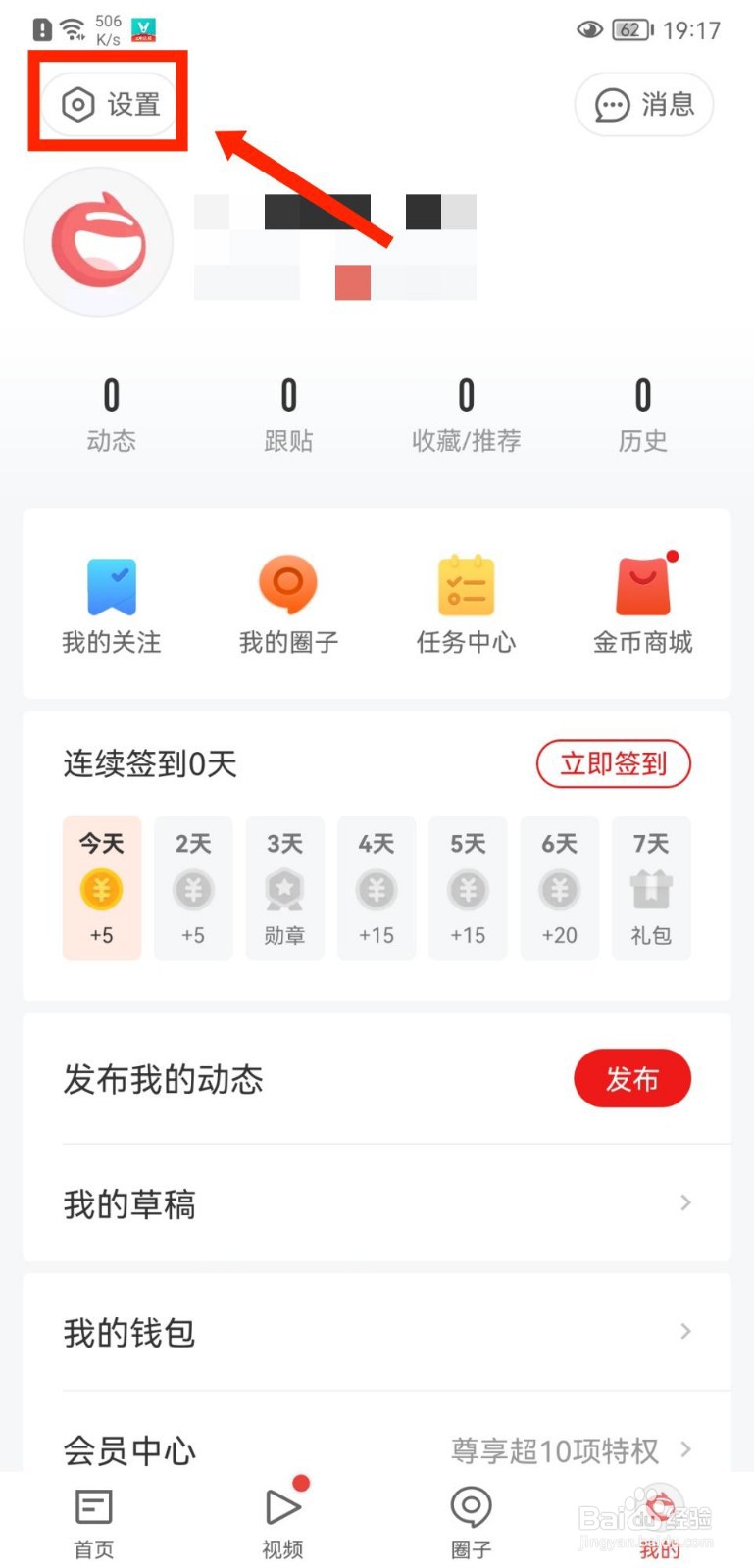Tap 立即签到 to check in
This screenshot has height=1568, width=754.
coord(614,763)
